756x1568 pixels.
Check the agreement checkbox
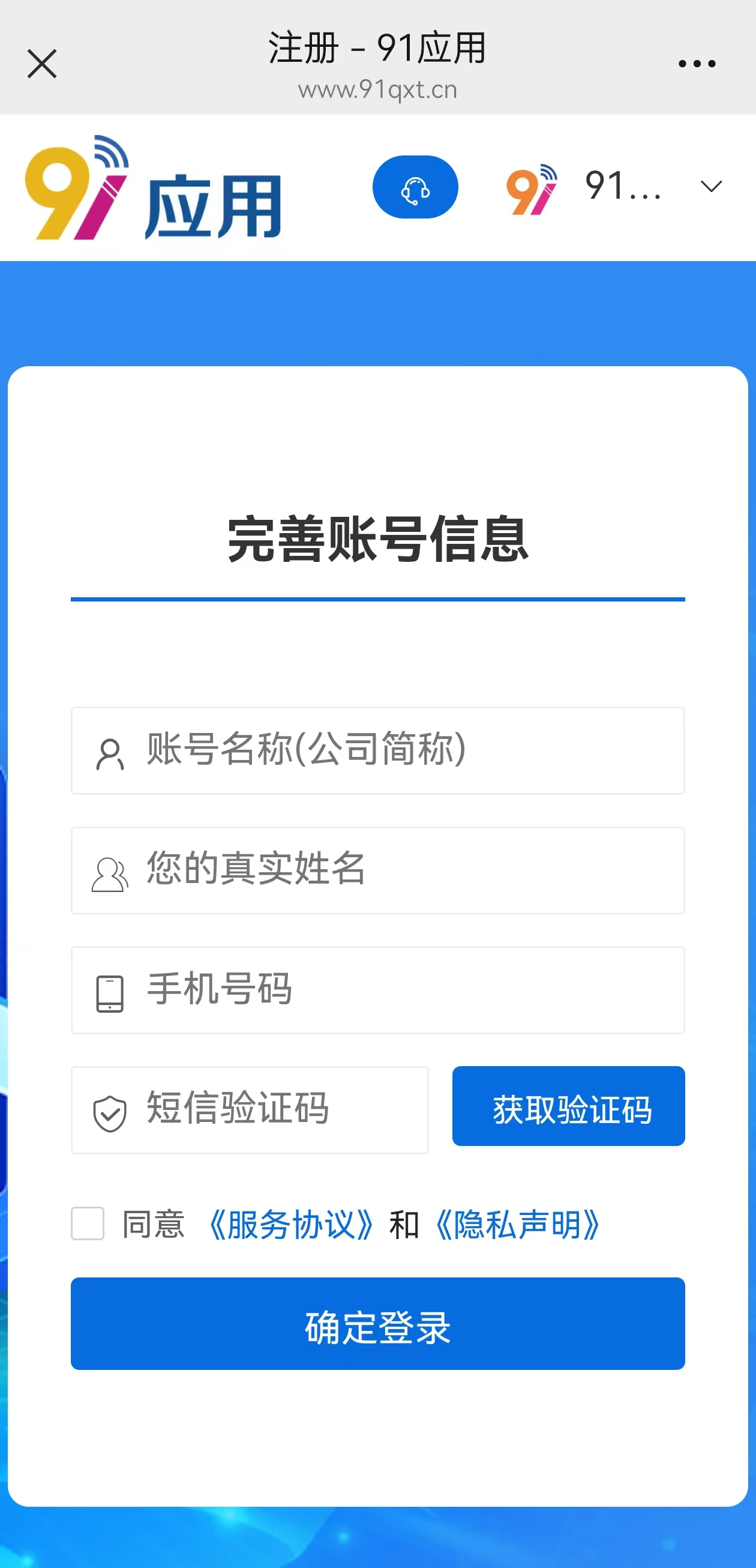88,1223
